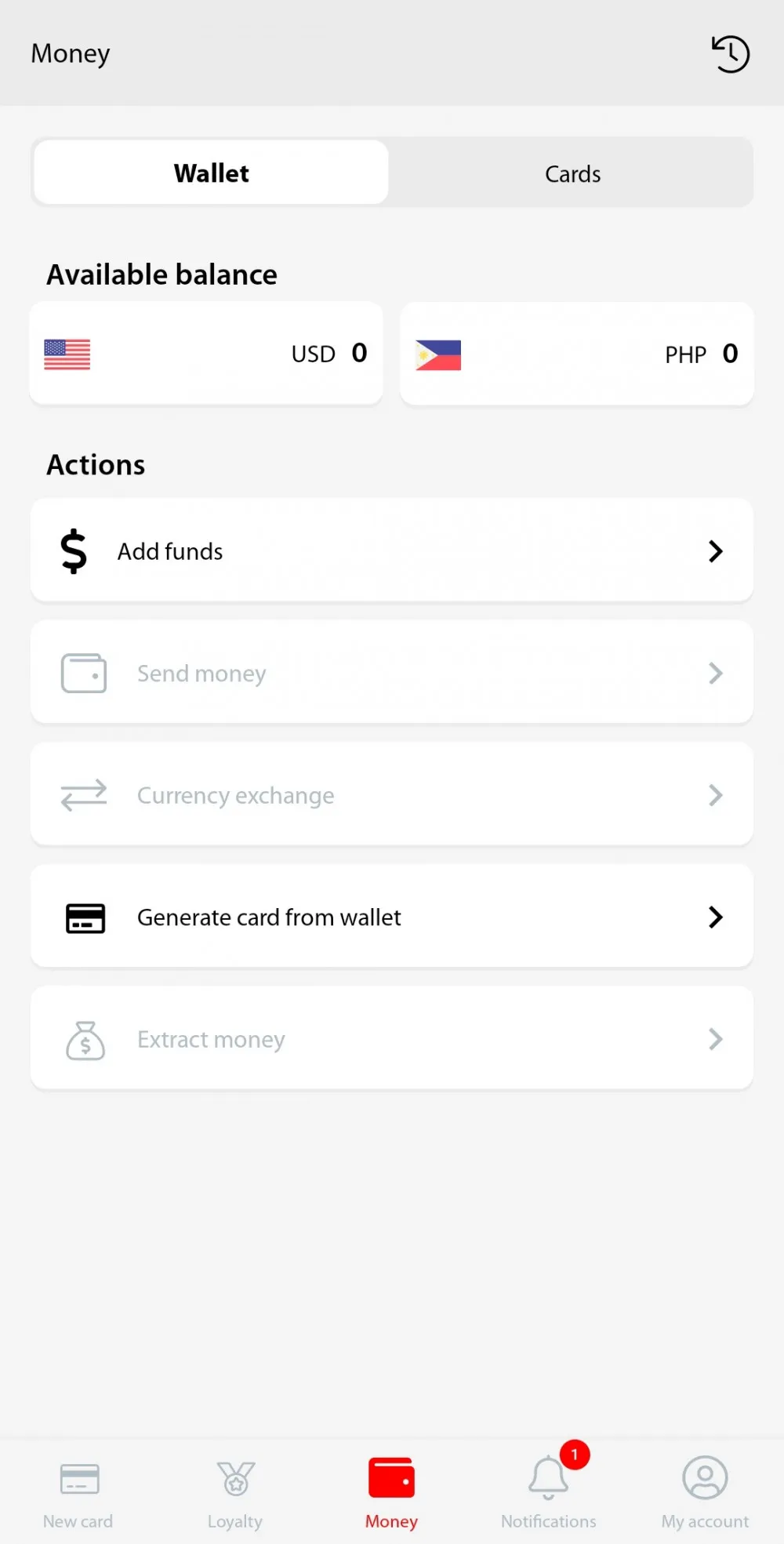Viewport: 784px width, 1544px height.
Task: Open Currency exchange
Action: coord(392,795)
